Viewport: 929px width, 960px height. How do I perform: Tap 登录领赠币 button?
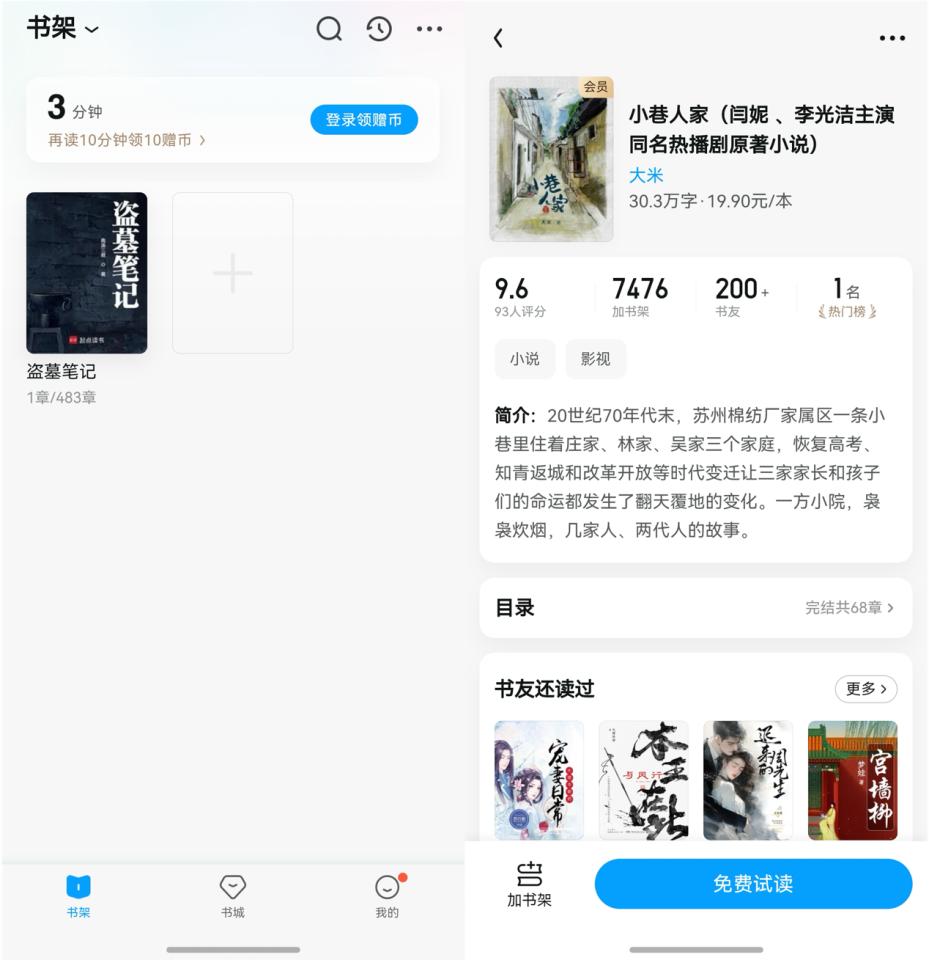click(364, 120)
